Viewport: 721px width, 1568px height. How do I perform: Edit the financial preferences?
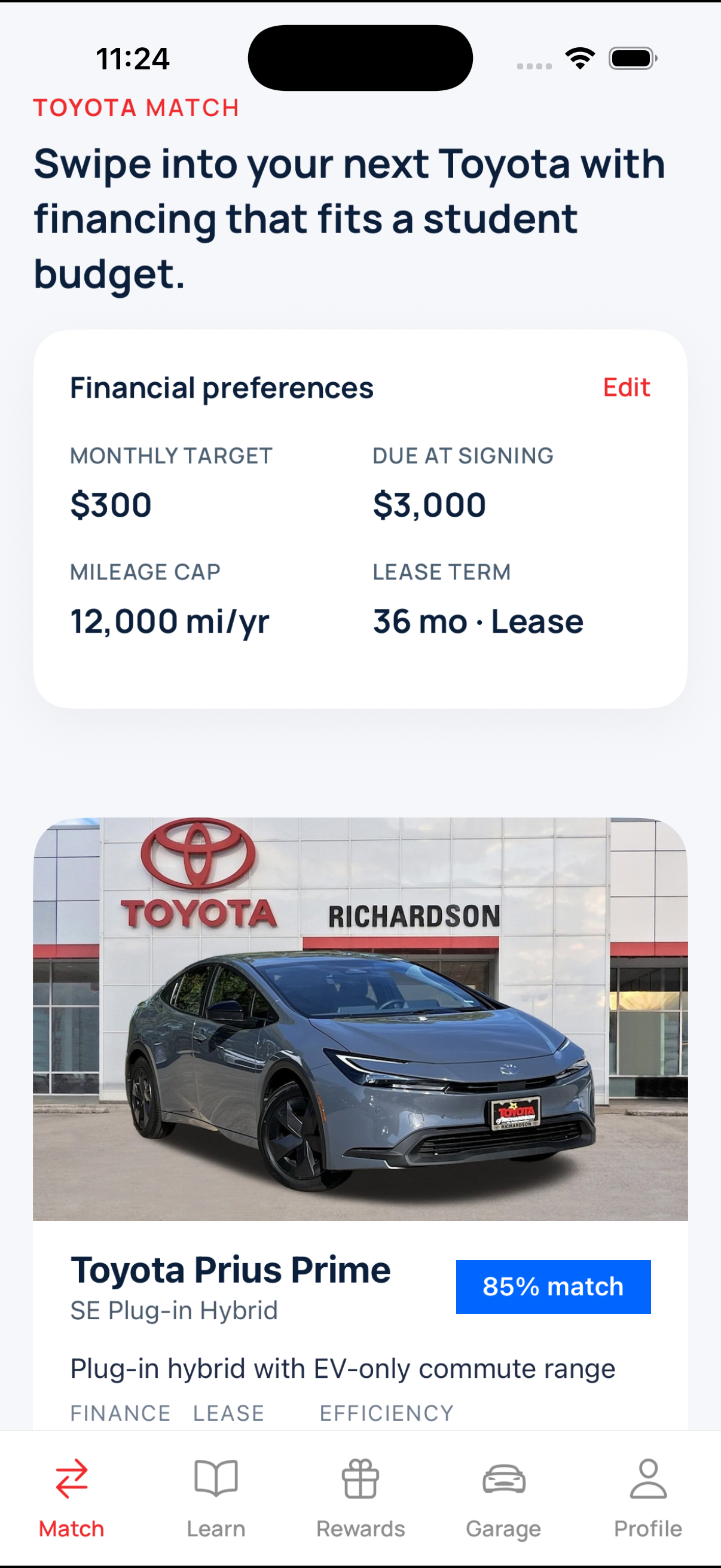[x=626, y=388]
